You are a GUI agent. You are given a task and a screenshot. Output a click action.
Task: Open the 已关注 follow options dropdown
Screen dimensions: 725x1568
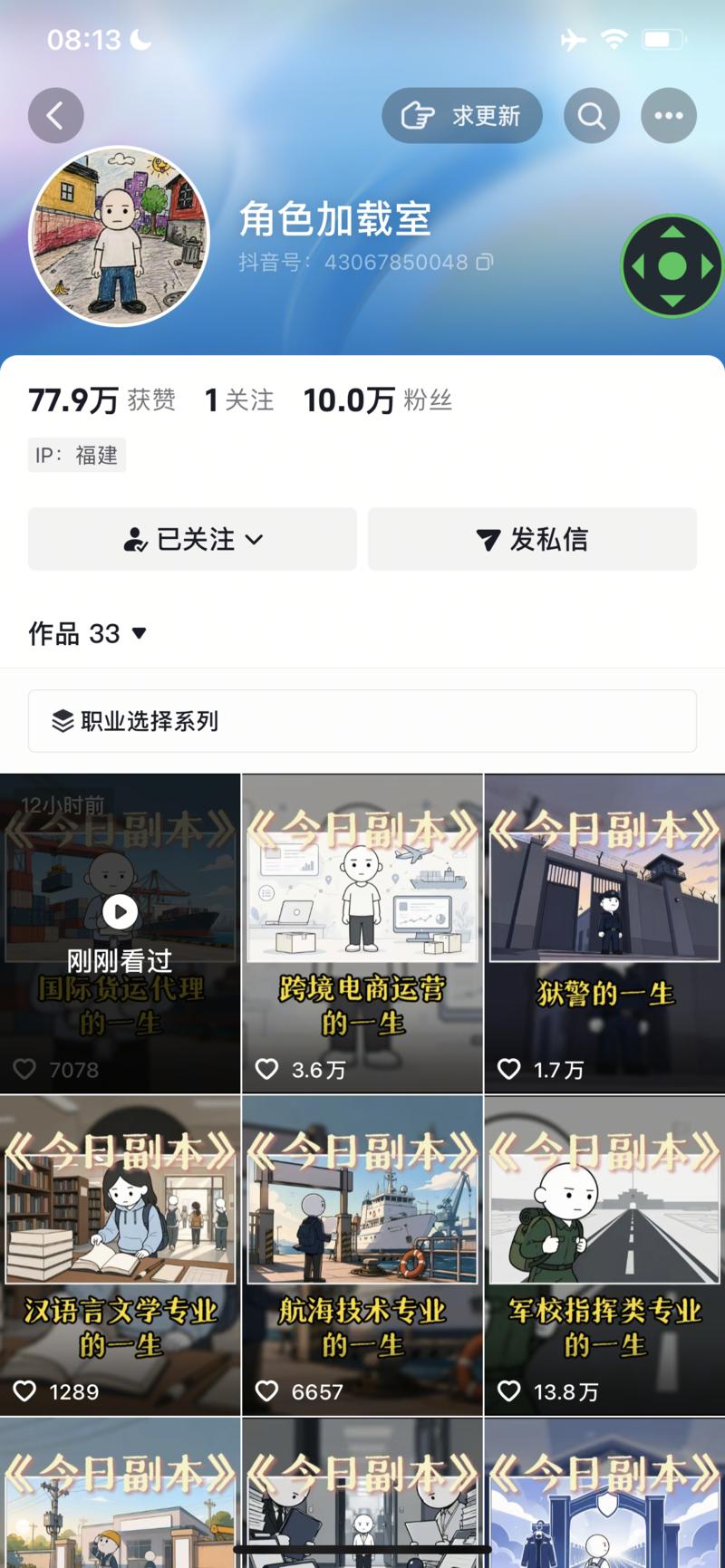(192, 539)
